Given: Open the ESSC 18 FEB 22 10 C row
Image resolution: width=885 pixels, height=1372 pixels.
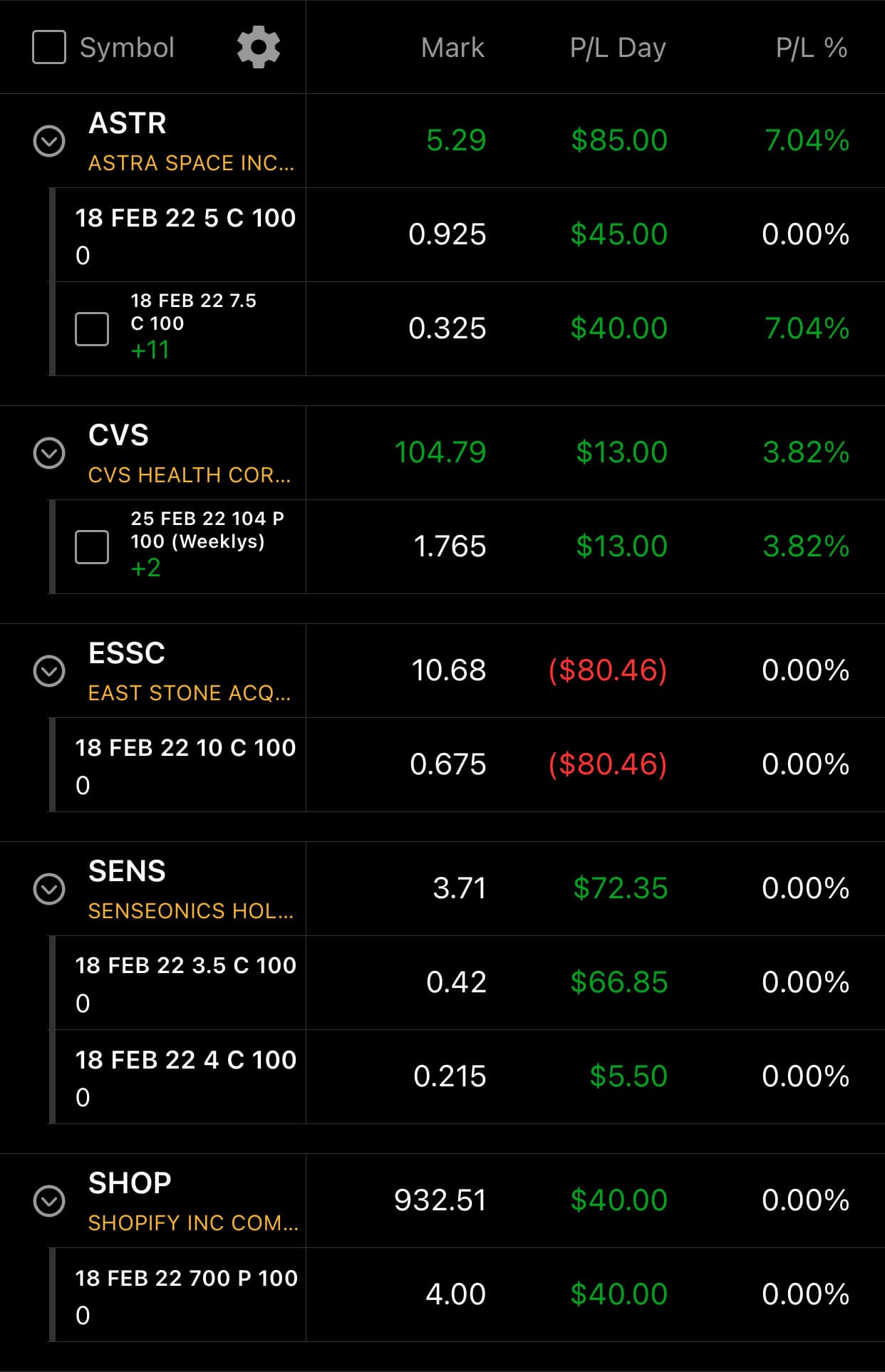Looking at the screenshot, I should click(x=467, y=765).
